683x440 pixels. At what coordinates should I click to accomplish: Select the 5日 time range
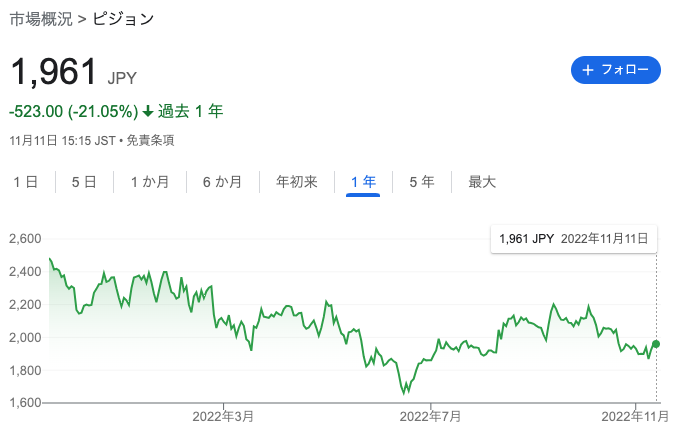pos(84,182)
